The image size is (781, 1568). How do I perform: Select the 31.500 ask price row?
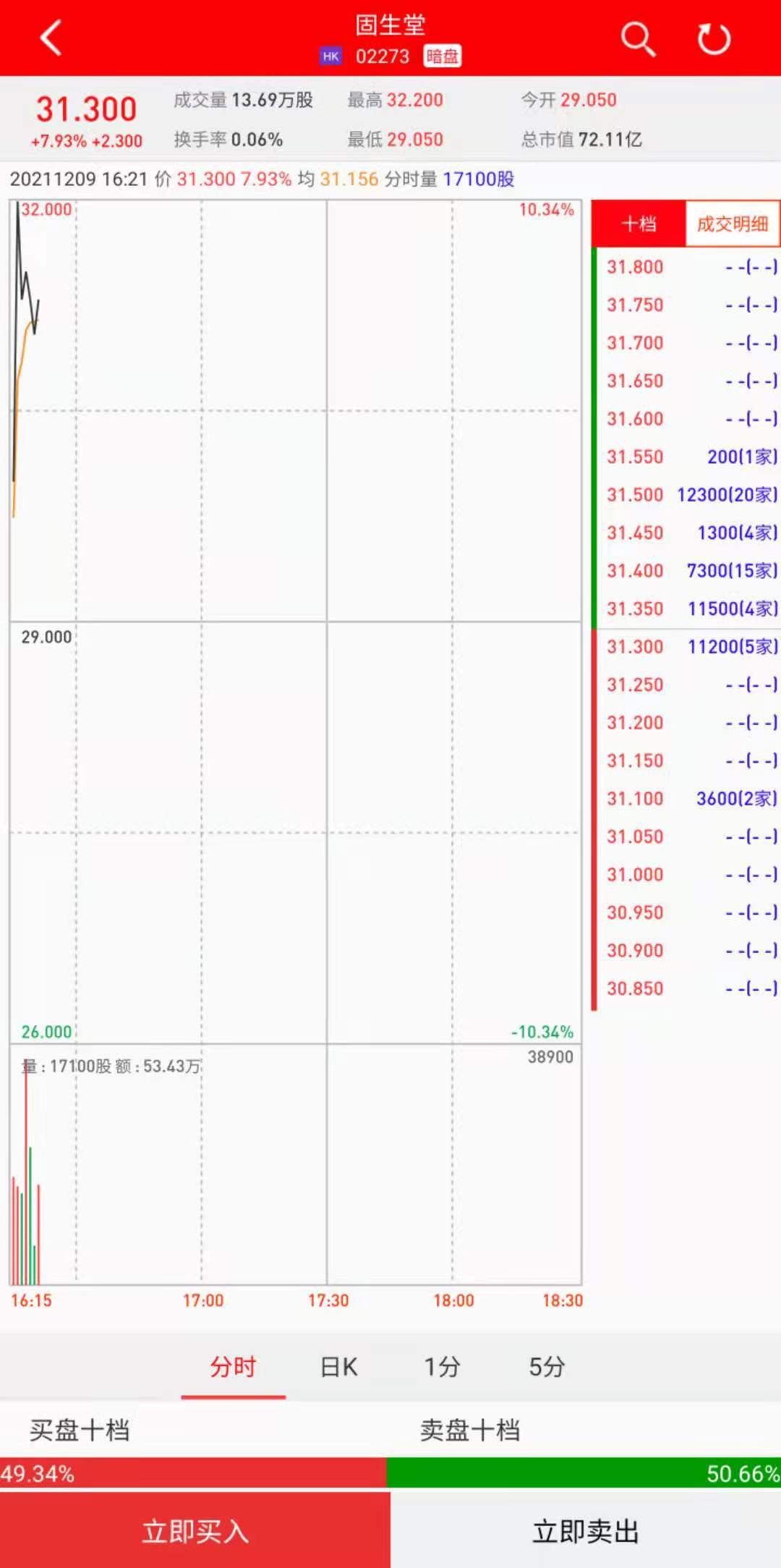click(687, 495)
